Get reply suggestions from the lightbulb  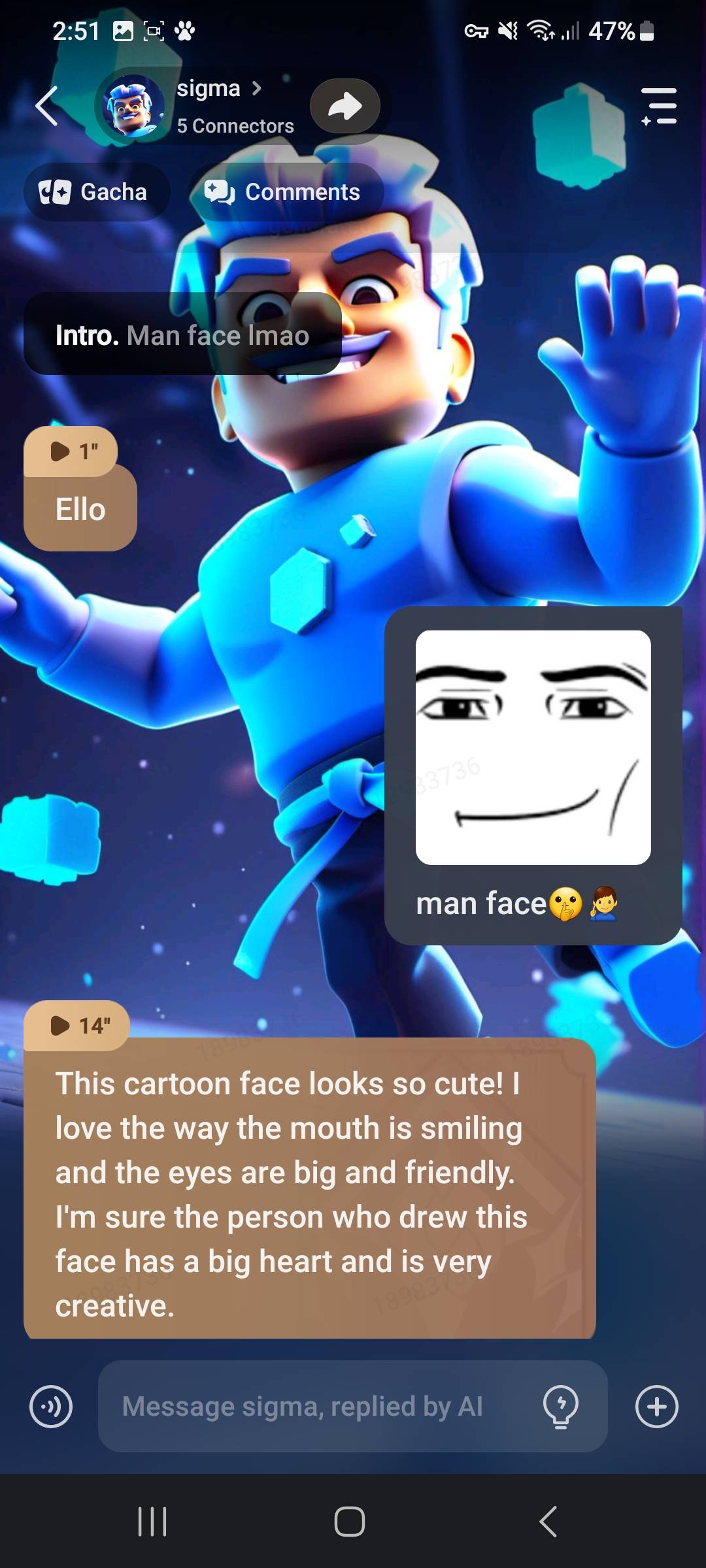point(561,1407)
